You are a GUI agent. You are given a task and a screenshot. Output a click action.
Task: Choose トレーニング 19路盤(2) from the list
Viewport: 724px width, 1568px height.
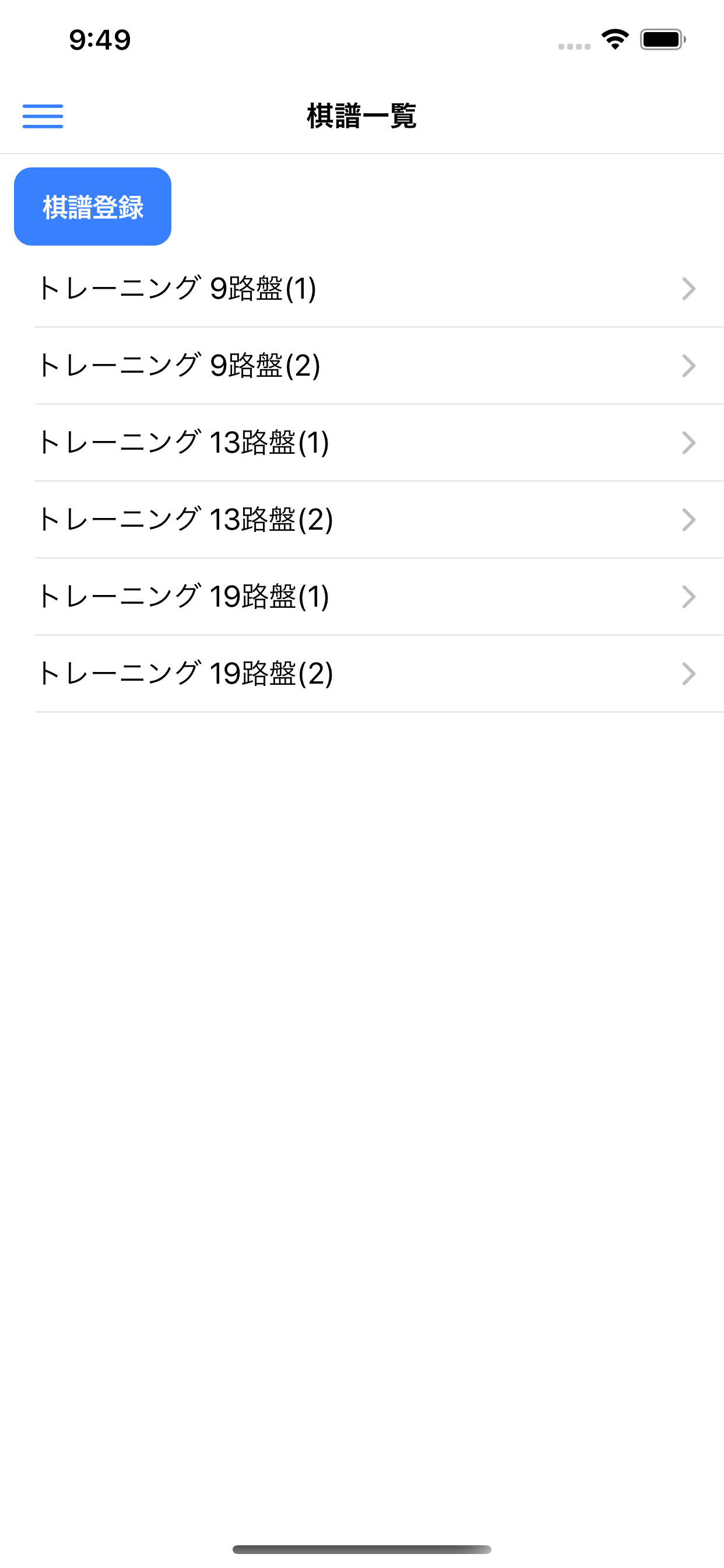[x=365, y=673]
